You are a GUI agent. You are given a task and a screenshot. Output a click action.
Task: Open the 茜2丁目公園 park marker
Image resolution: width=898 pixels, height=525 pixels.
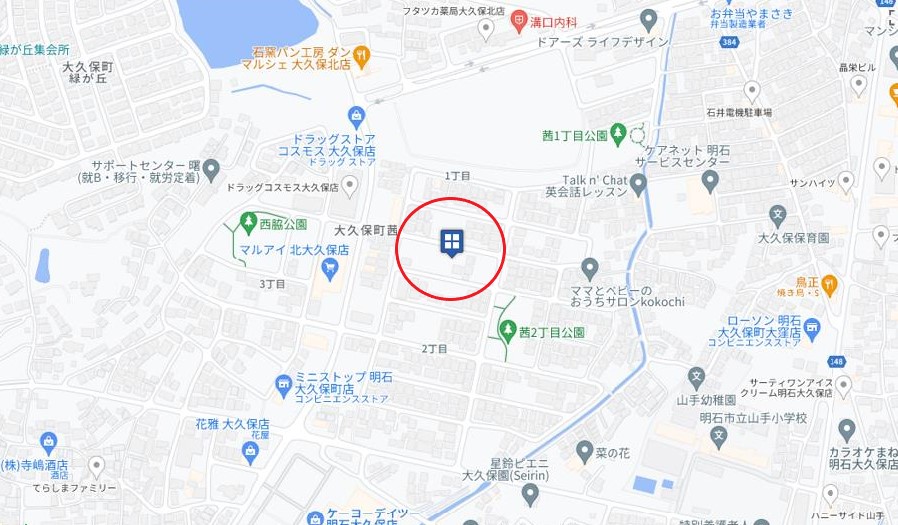pyautogui.click(x=508, y=329)
